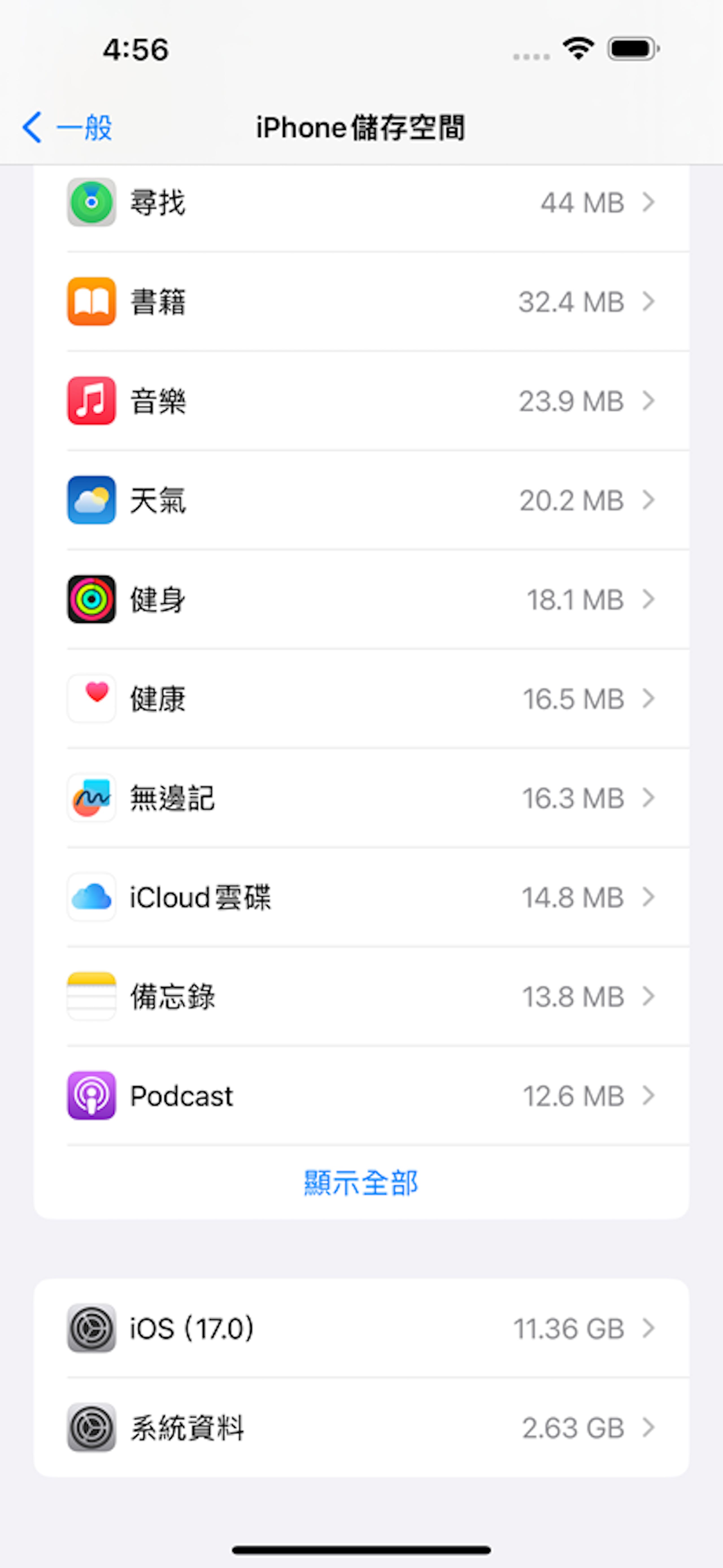View 健身 app storage

click(361, 599)
